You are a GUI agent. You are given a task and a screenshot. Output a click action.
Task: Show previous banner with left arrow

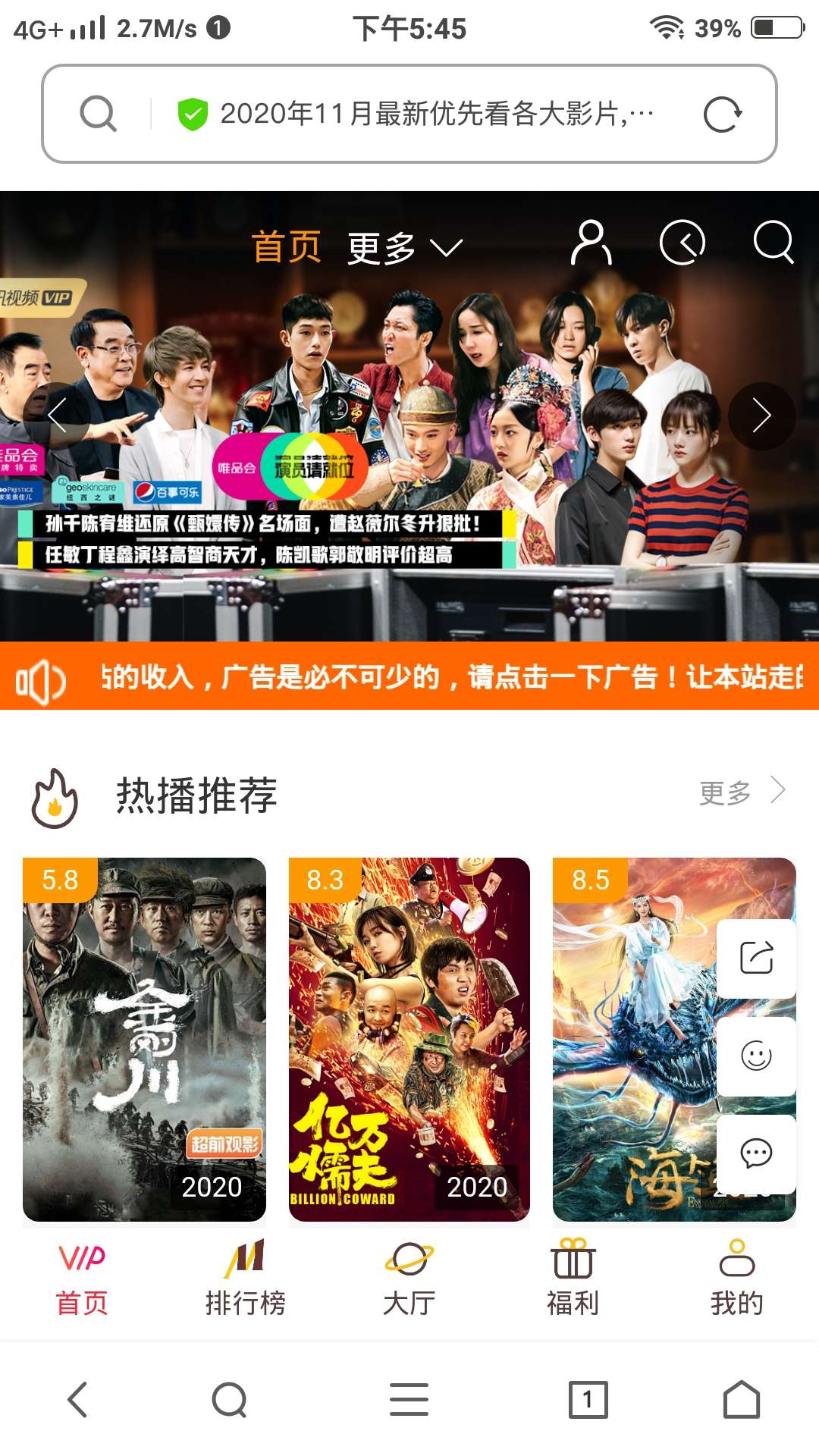[x=57, y=416]
